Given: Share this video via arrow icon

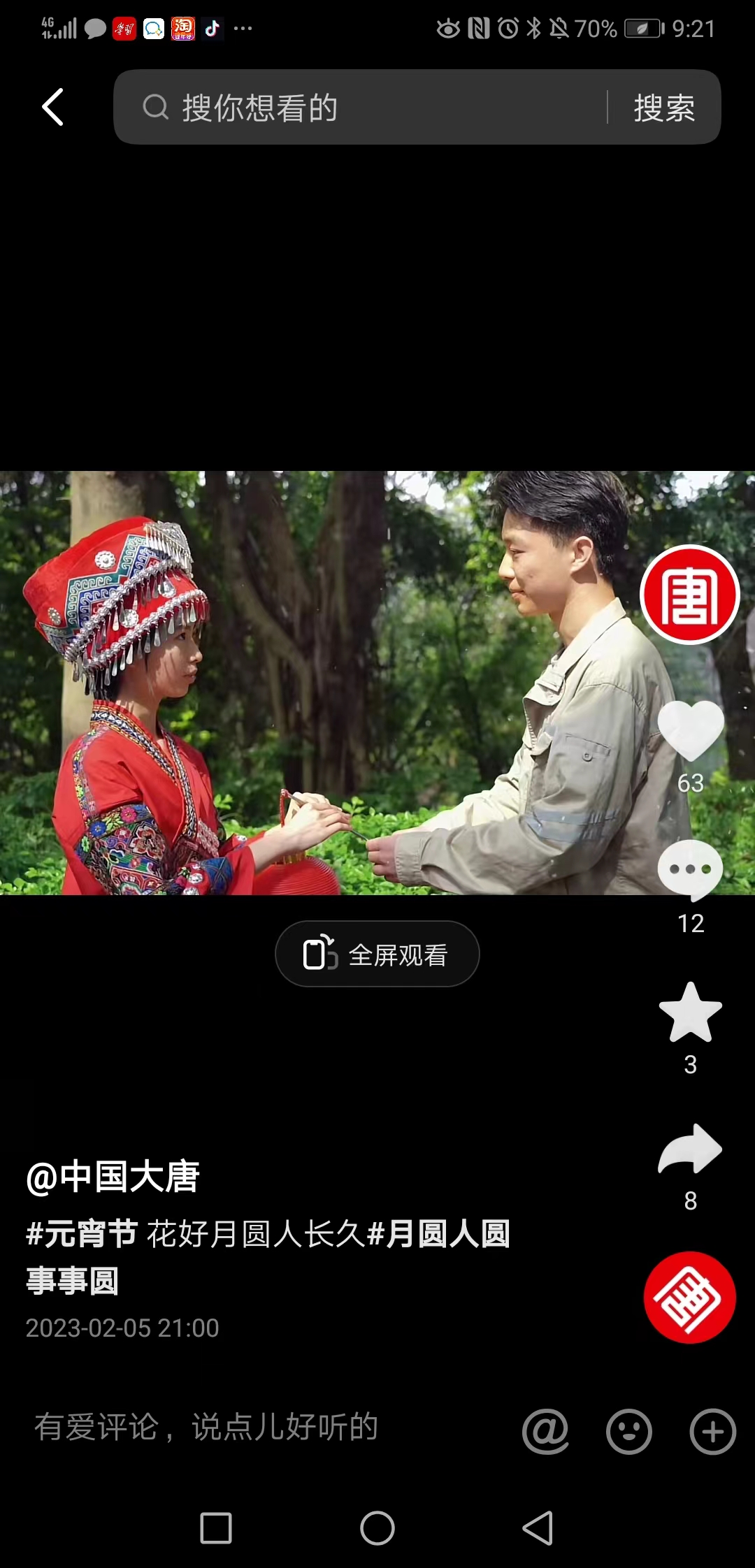Looking at the screenshot, I should (690, 1149).
